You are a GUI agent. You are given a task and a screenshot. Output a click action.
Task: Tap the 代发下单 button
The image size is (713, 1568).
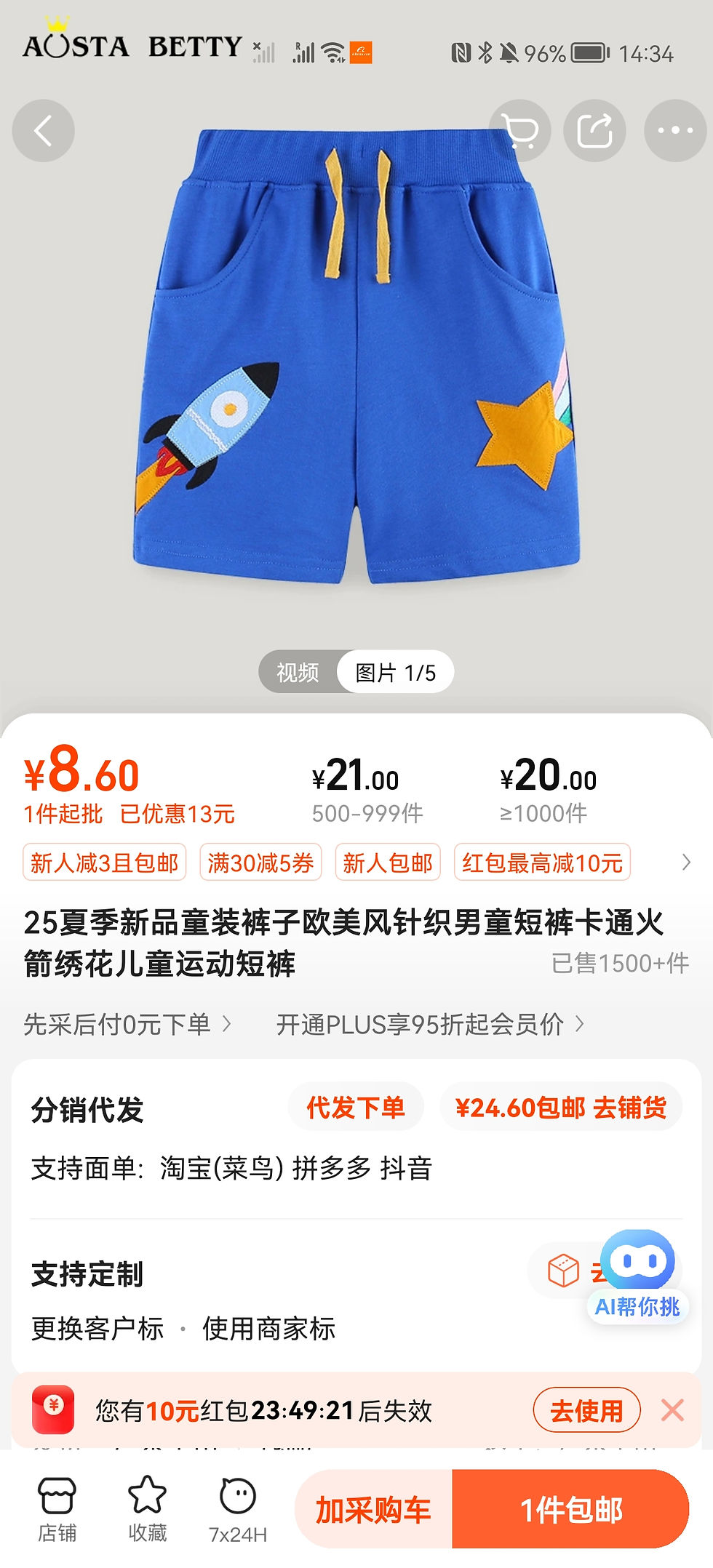pyautogui.click(x=355, y=1108)
